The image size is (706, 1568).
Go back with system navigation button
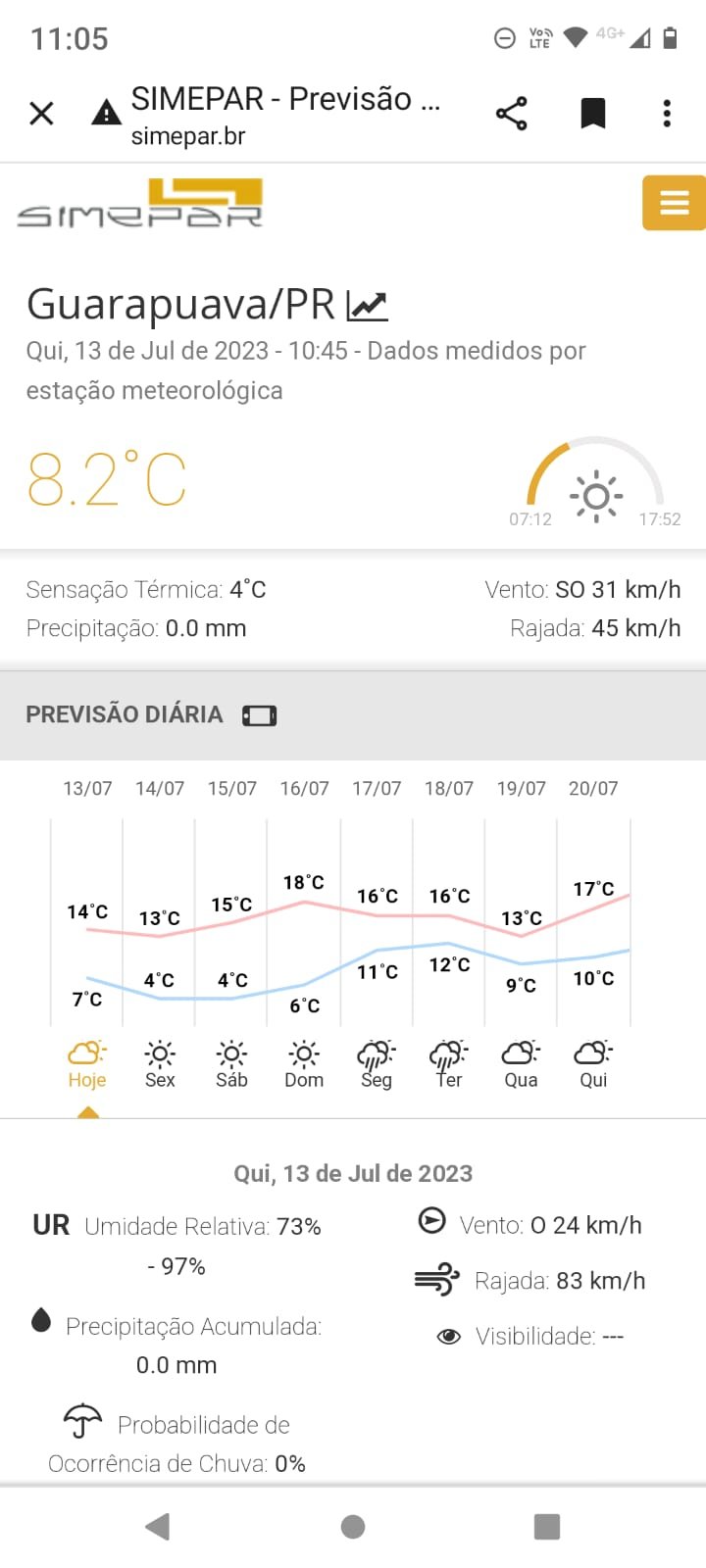[x=158, y=1526]
